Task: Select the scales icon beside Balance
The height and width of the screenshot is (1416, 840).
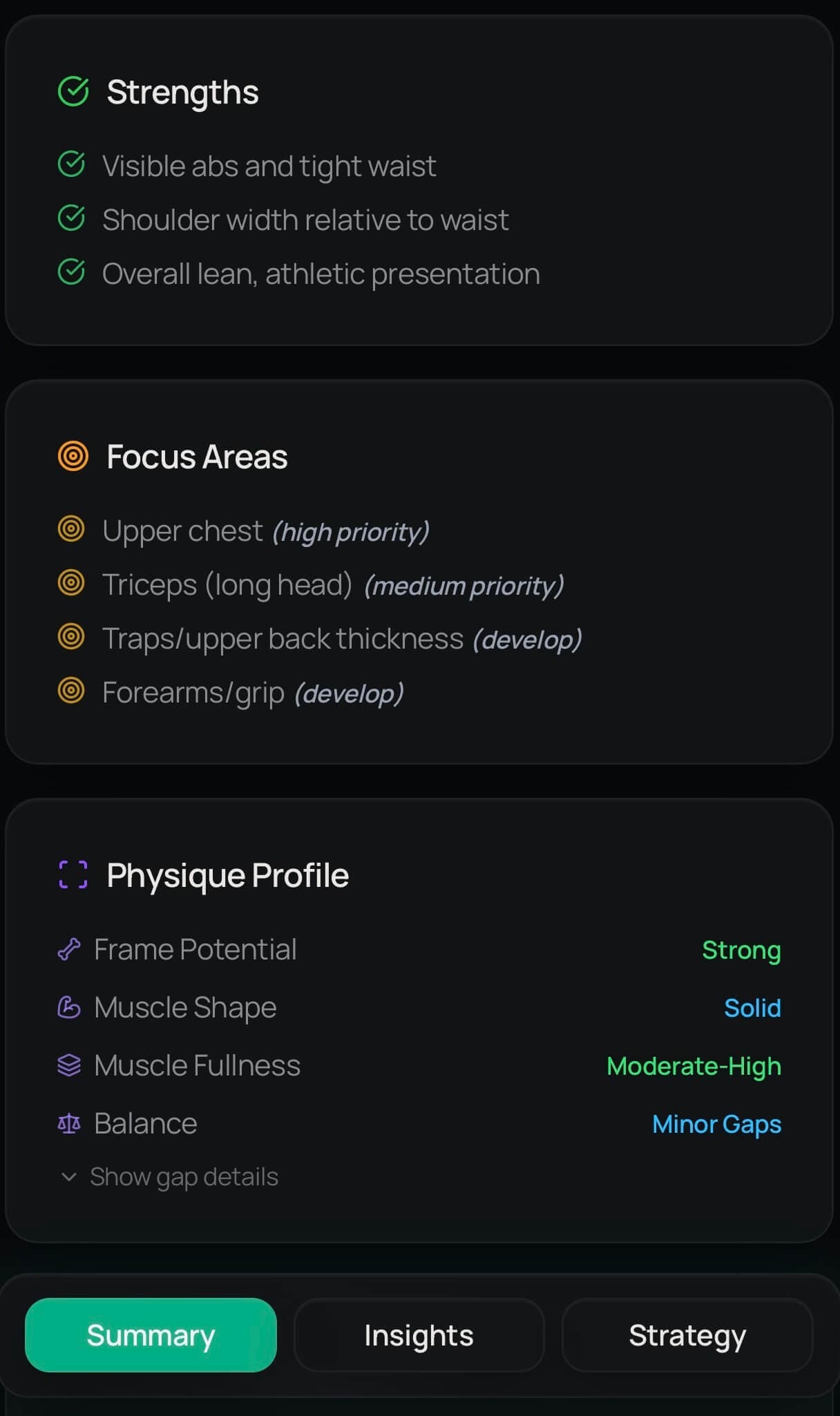Action: [x=69, y=1123]
